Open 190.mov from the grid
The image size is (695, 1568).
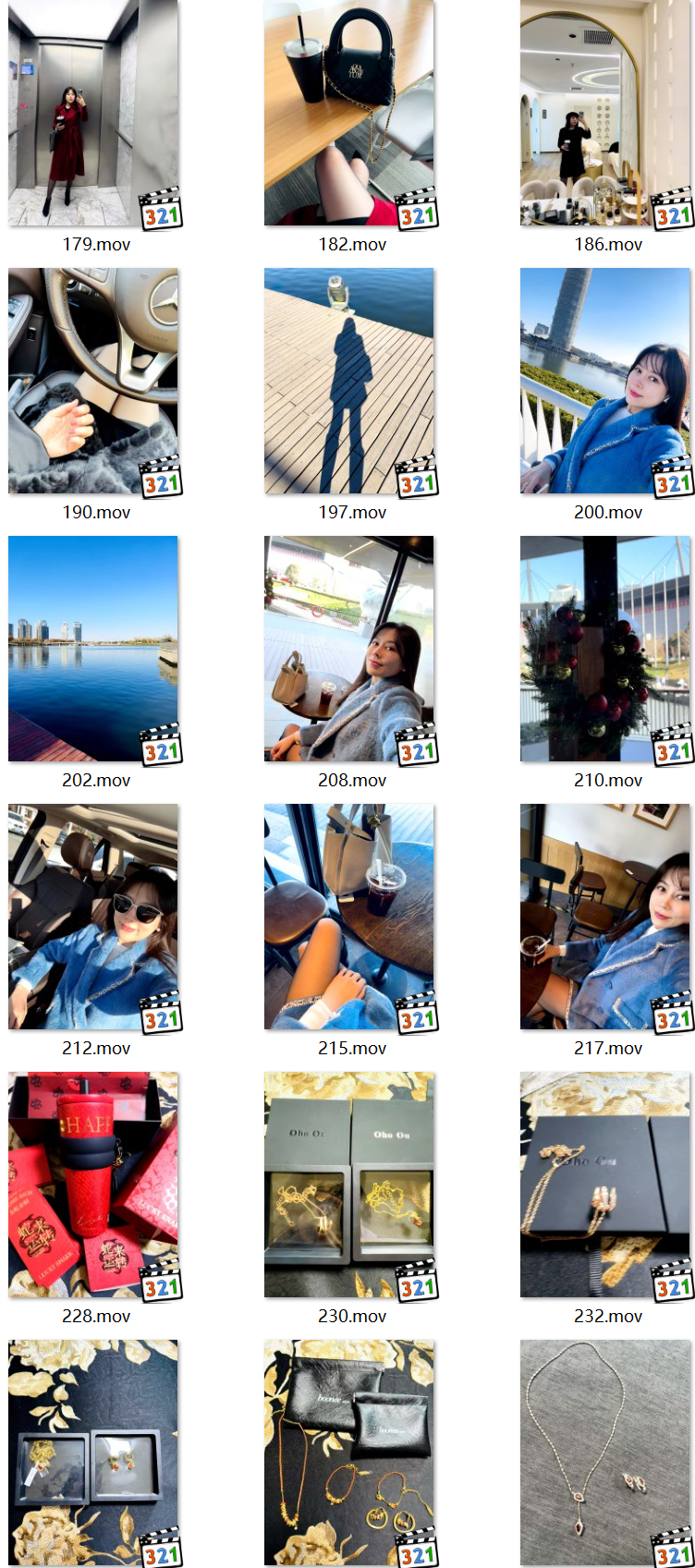(93, 381)
